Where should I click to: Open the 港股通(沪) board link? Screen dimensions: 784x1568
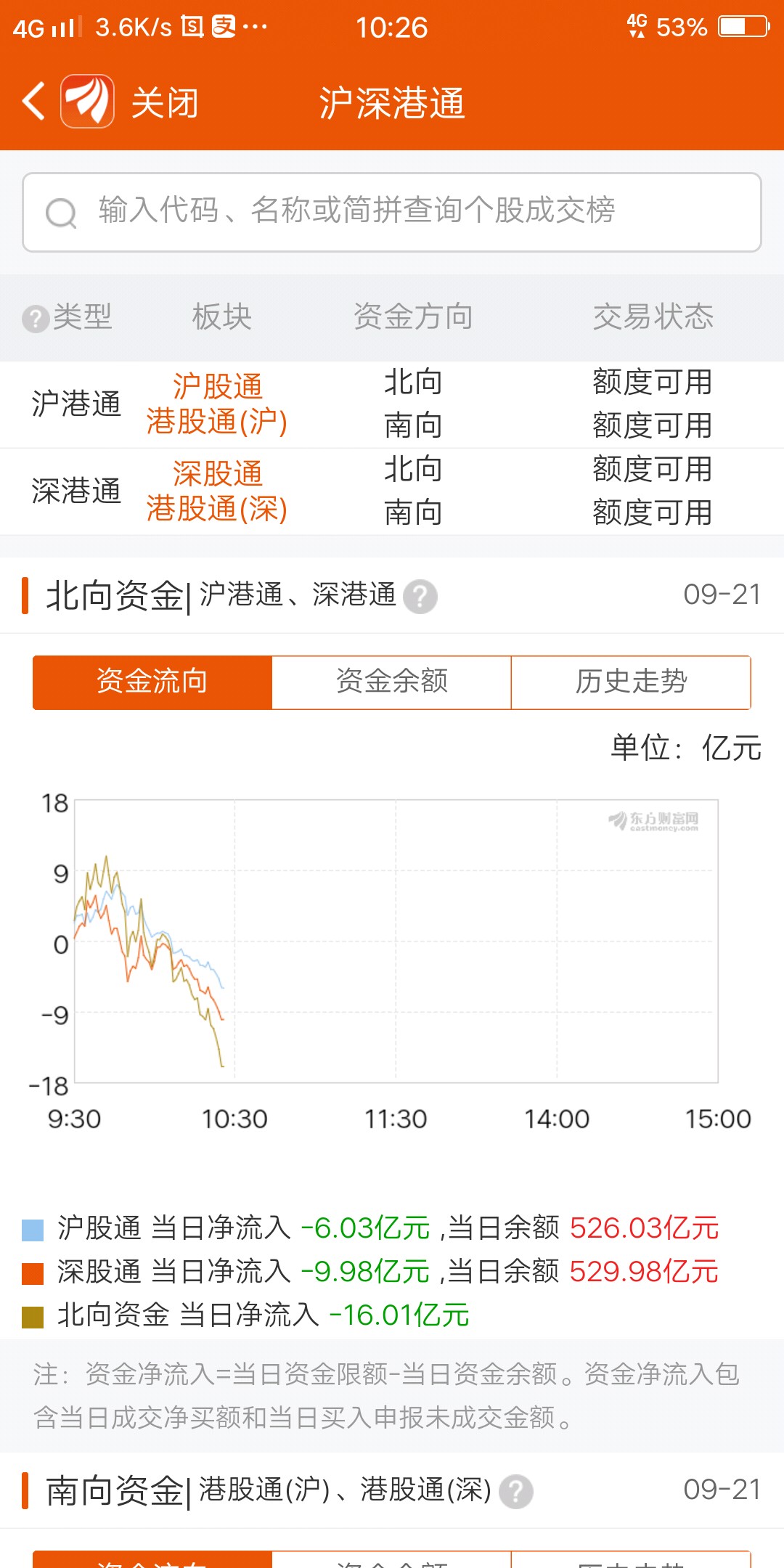(x=217, y=422)
